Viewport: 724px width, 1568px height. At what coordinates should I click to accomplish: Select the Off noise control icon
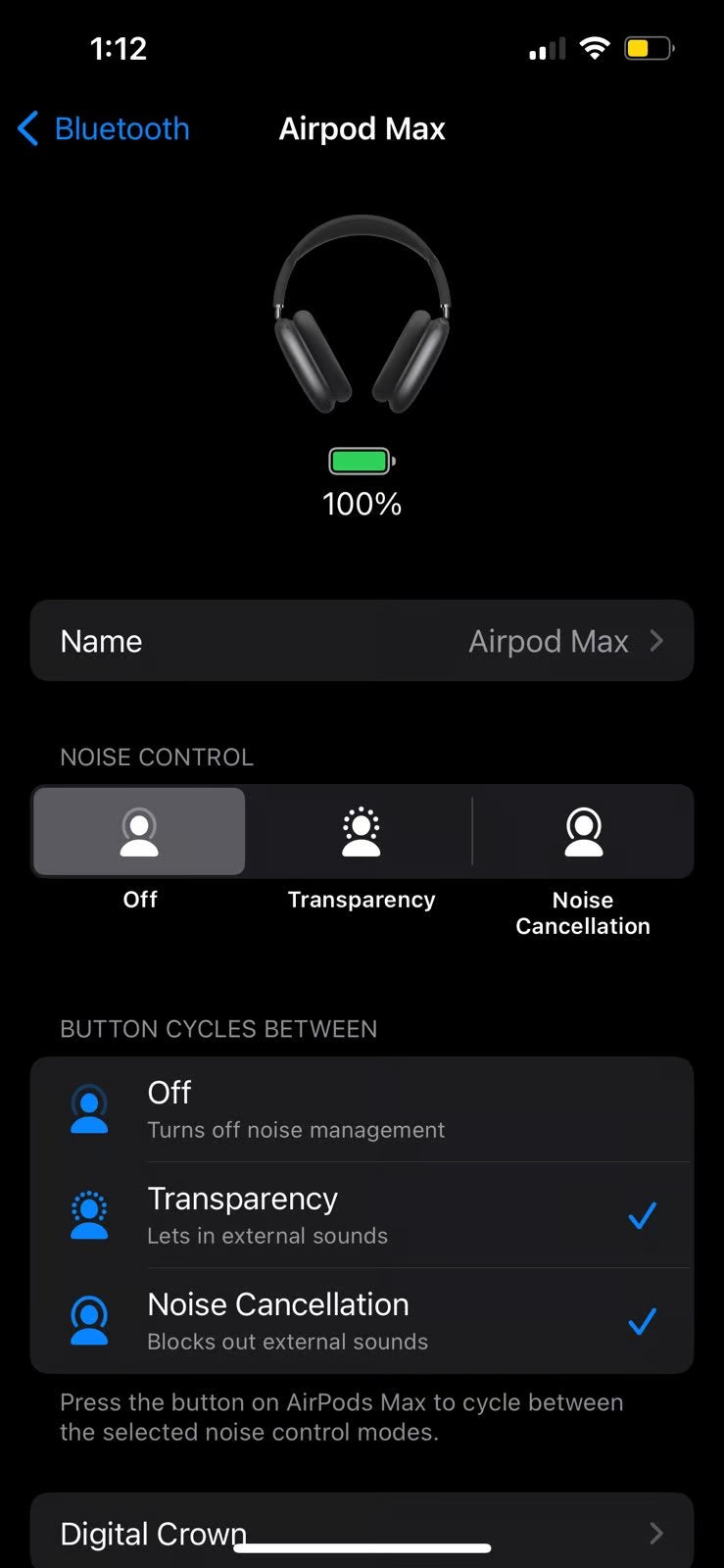pyautogui.click(x=139, y=830)
